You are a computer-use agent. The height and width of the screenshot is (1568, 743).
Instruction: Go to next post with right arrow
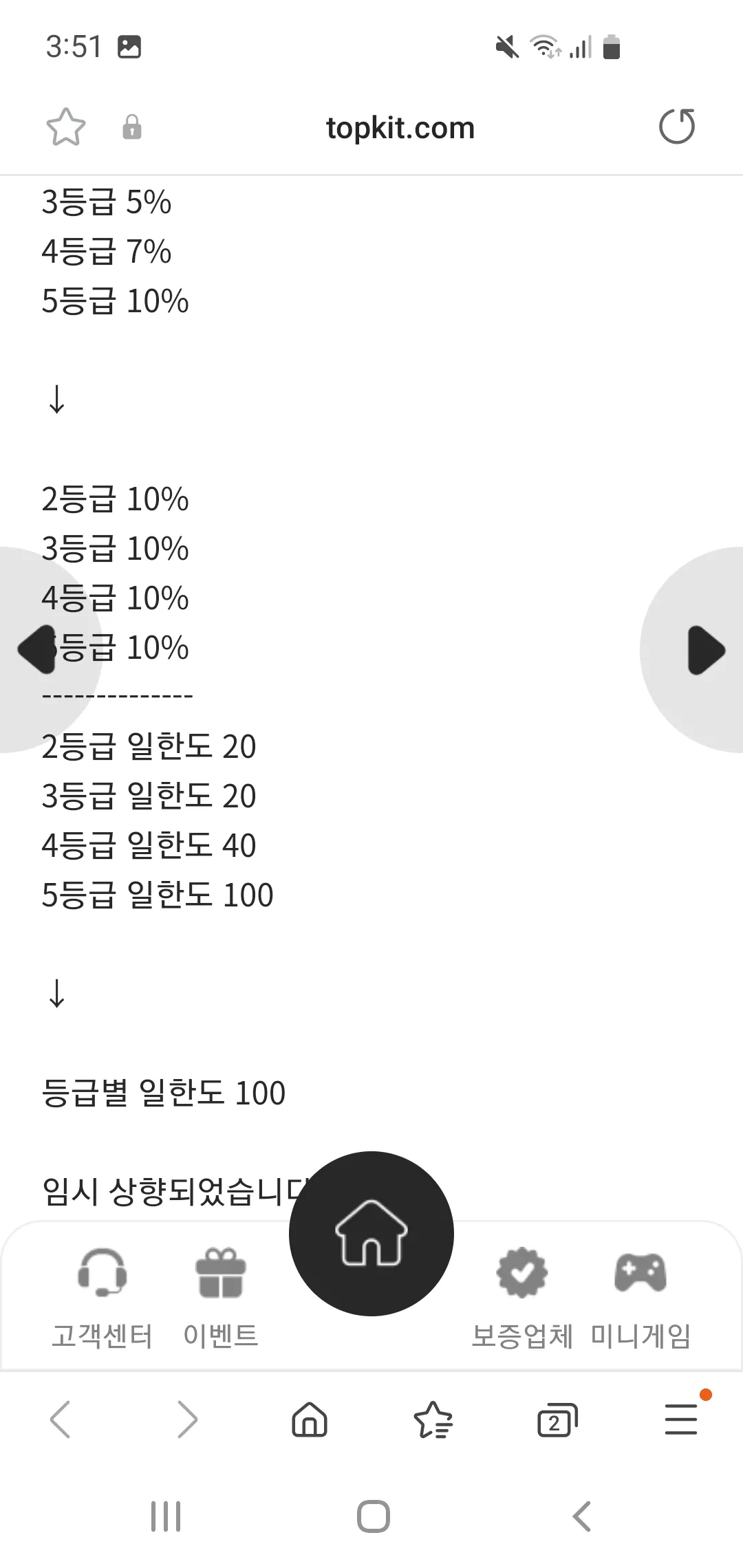[x=706, y=649]
